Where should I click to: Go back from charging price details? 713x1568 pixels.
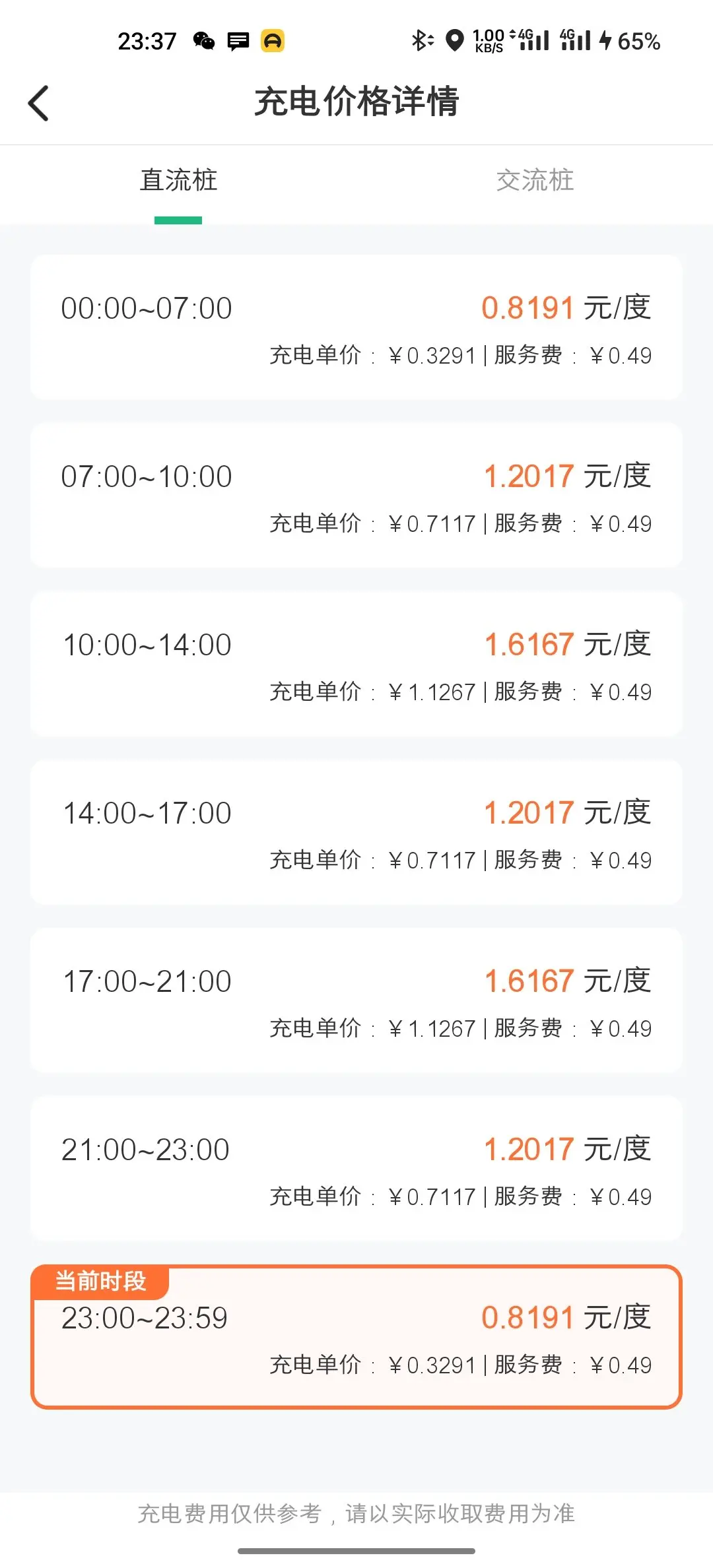tap(38, 104)
